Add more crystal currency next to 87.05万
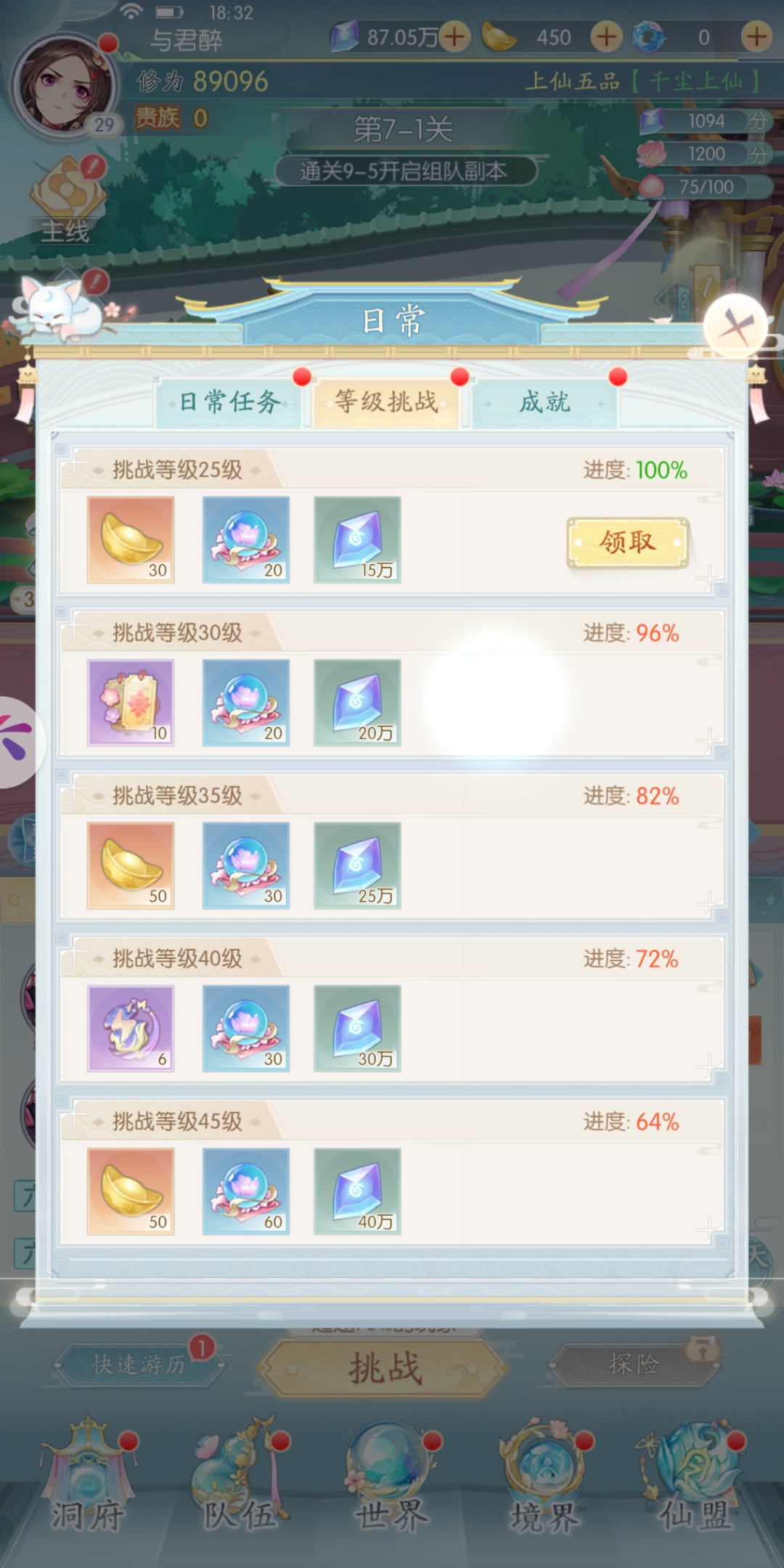The image size is (784, 1568). [454, 36]
